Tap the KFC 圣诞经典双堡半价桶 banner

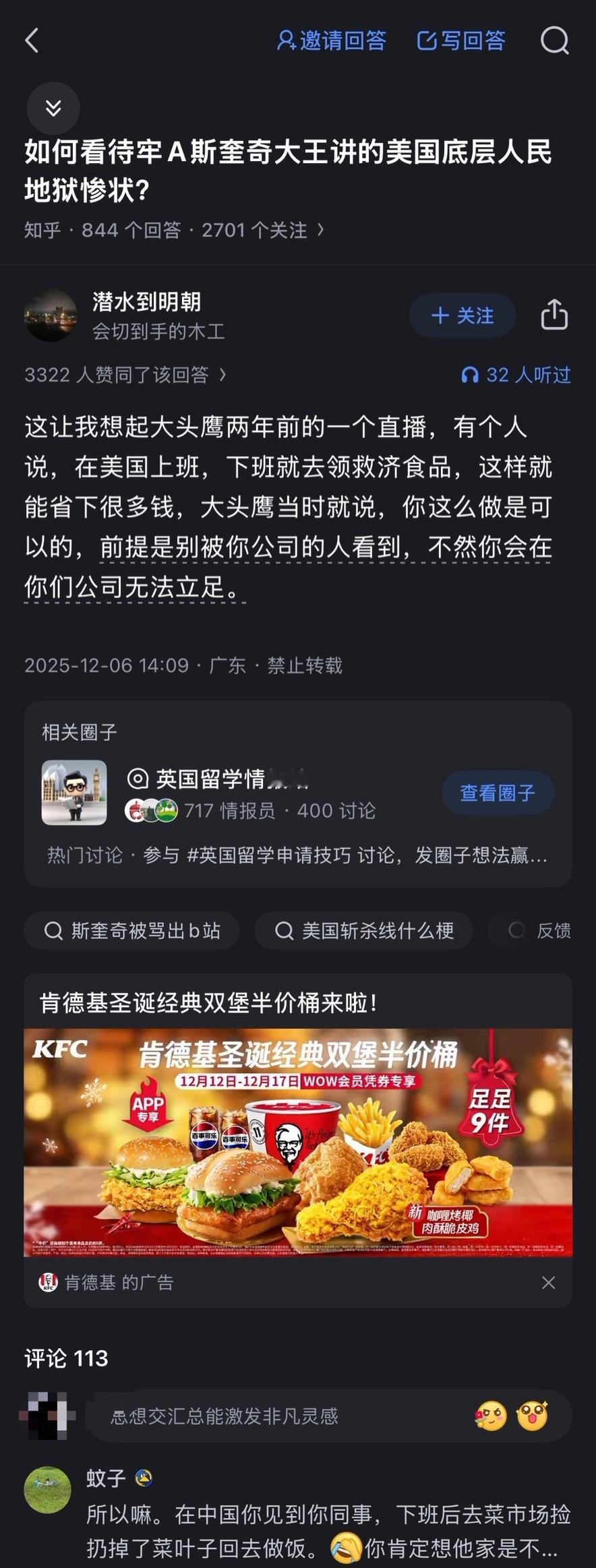tap(298, 1147)
